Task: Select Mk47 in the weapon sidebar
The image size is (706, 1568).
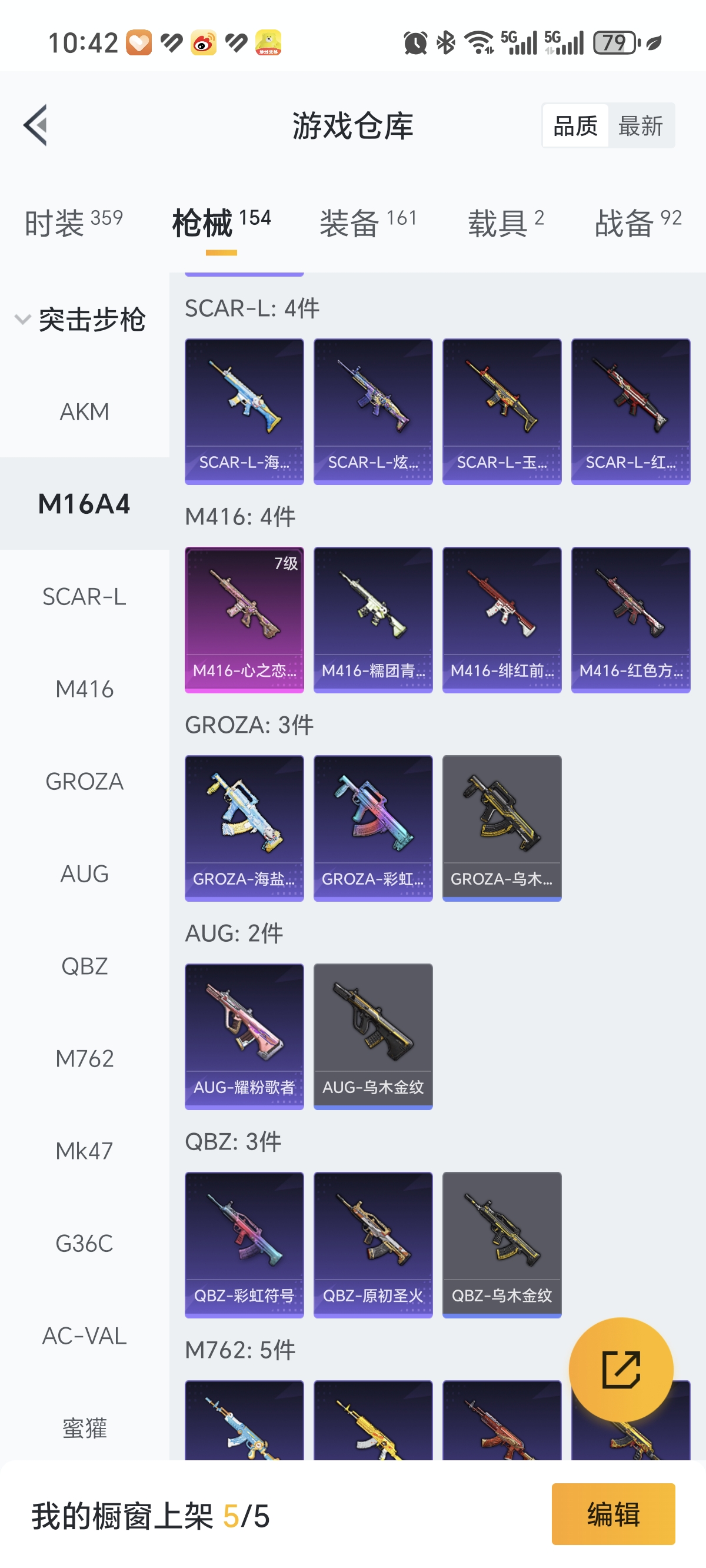Action: point(85,1151)
